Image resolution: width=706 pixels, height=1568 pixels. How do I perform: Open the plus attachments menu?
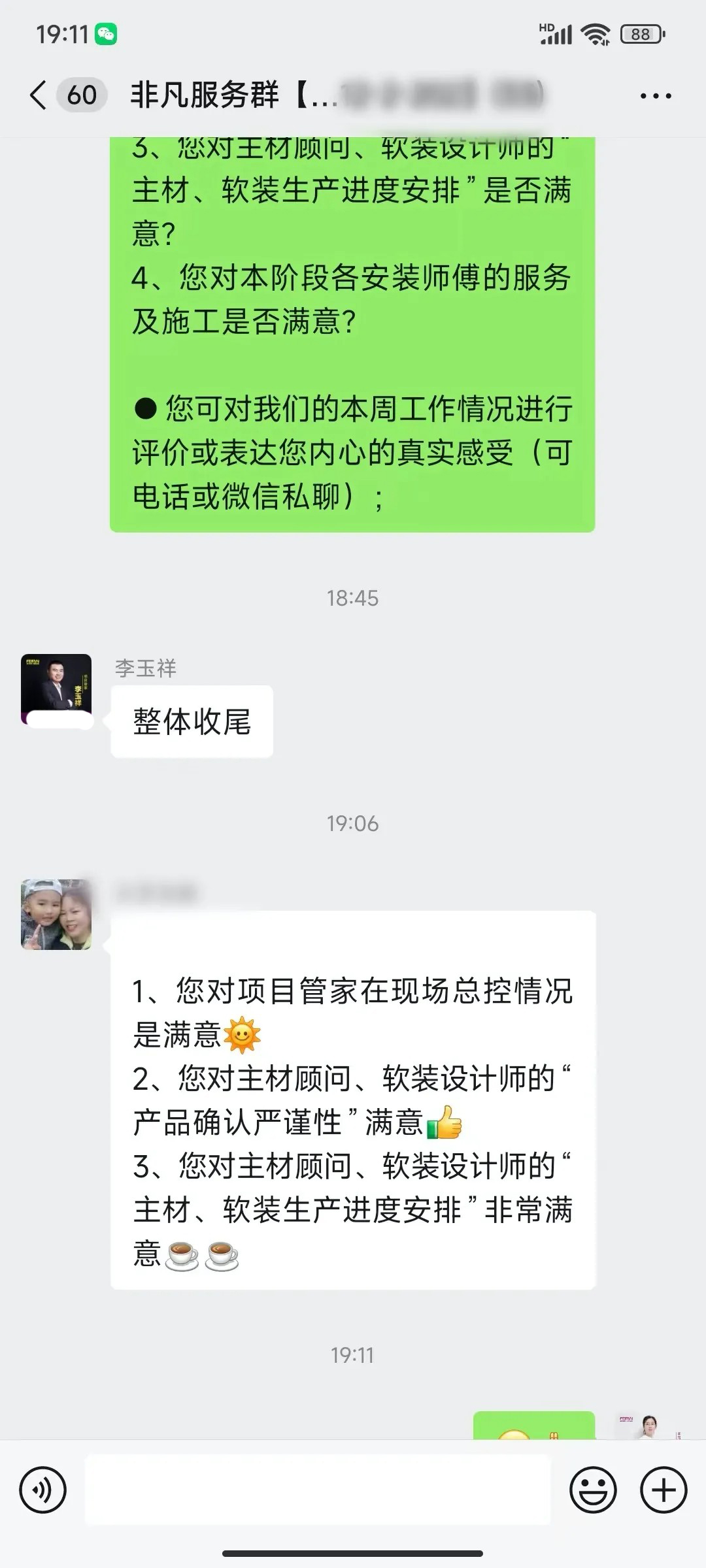tap(664, 1490)
